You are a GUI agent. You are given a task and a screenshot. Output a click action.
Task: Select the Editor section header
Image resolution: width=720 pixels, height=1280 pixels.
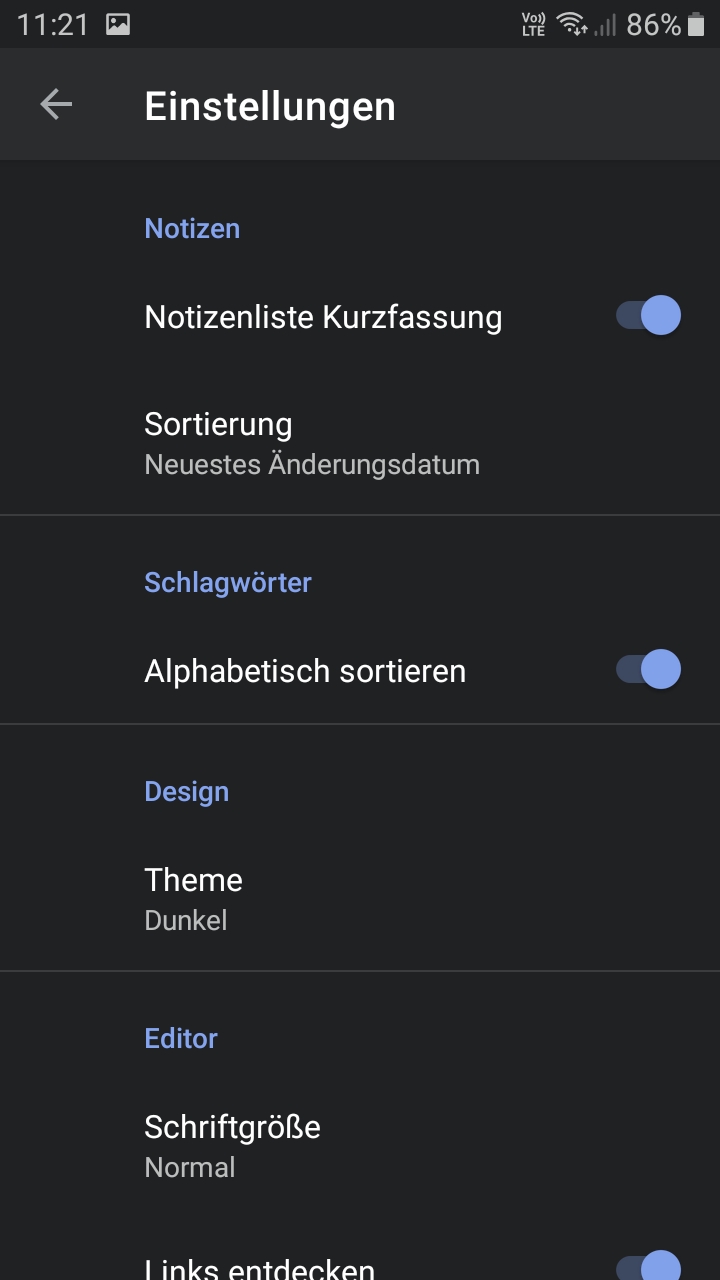180,1038
